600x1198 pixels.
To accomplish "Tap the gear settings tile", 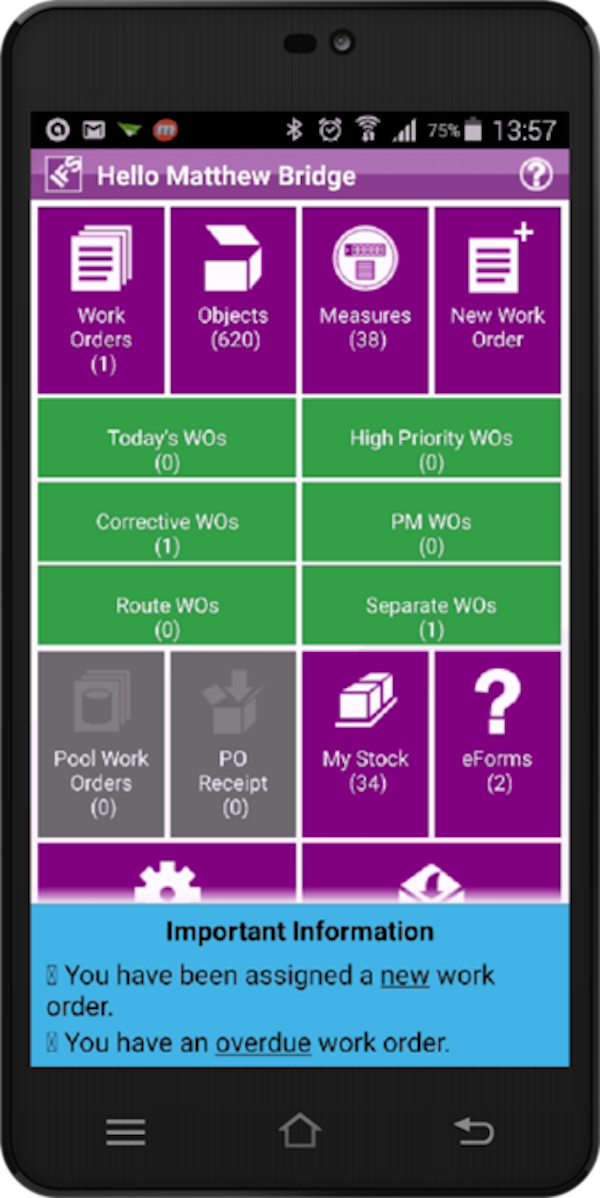I will coord(167,873).
